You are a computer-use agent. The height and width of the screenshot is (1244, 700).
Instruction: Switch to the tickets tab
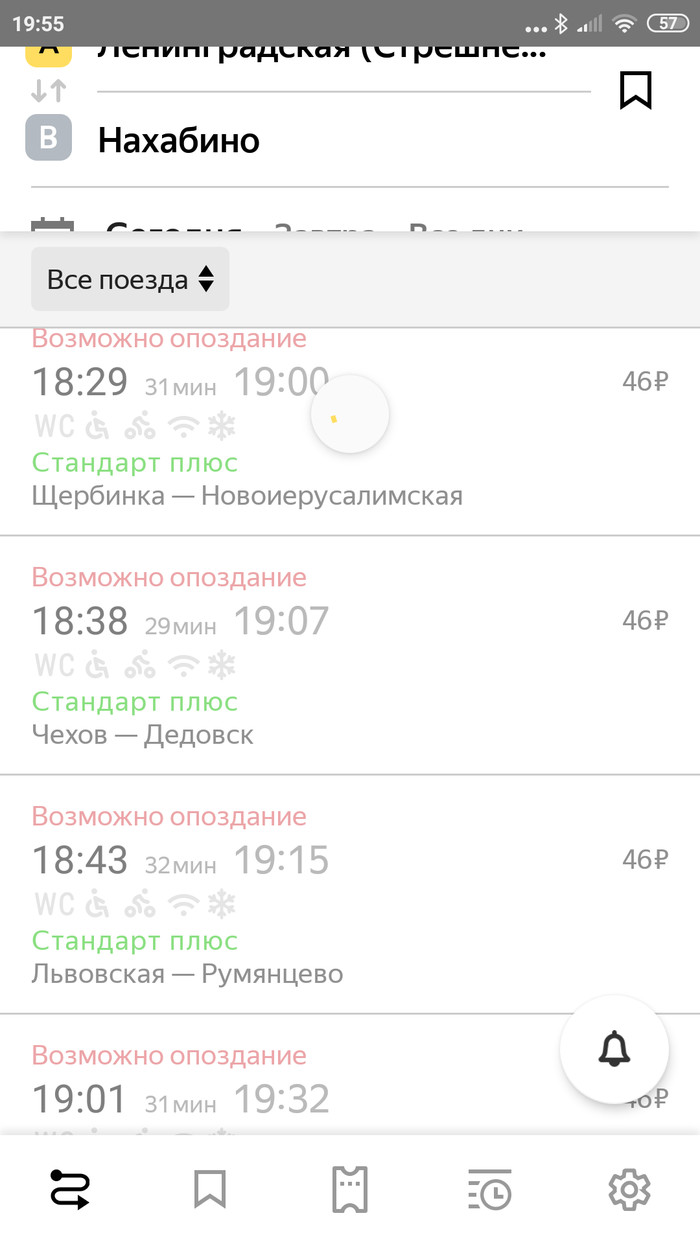(x=350, y=1190)
